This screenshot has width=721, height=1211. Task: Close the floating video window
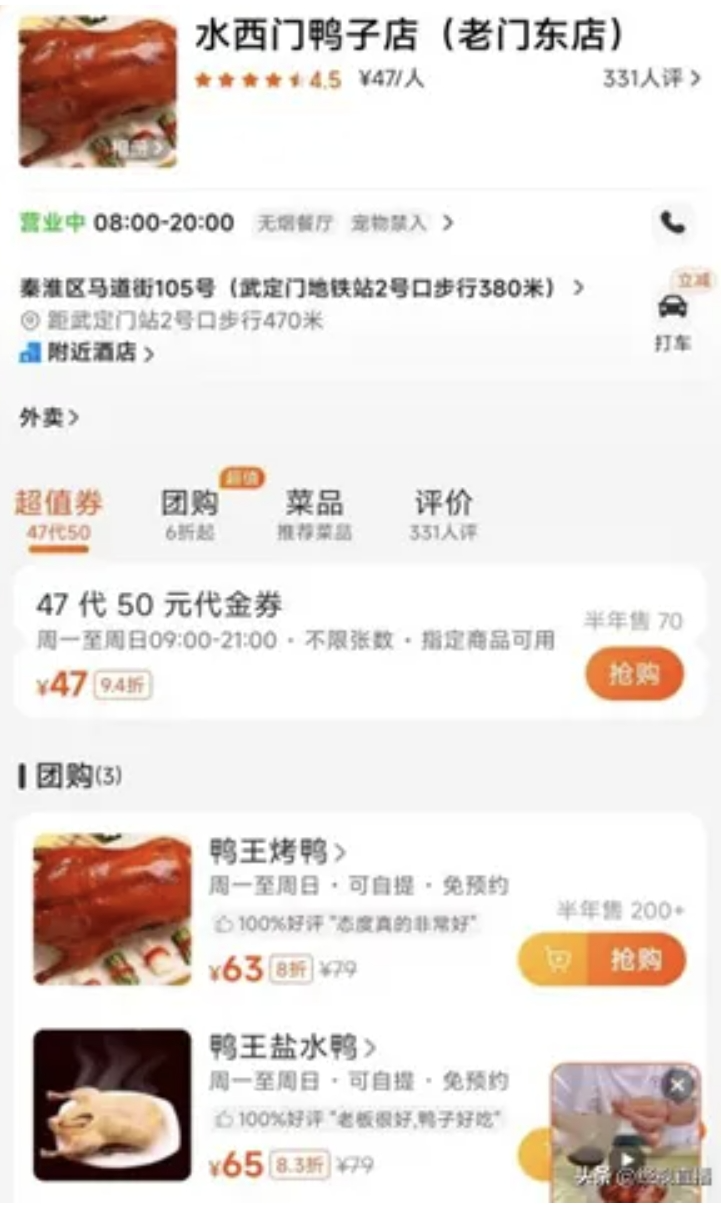(x=677, y=1084)
